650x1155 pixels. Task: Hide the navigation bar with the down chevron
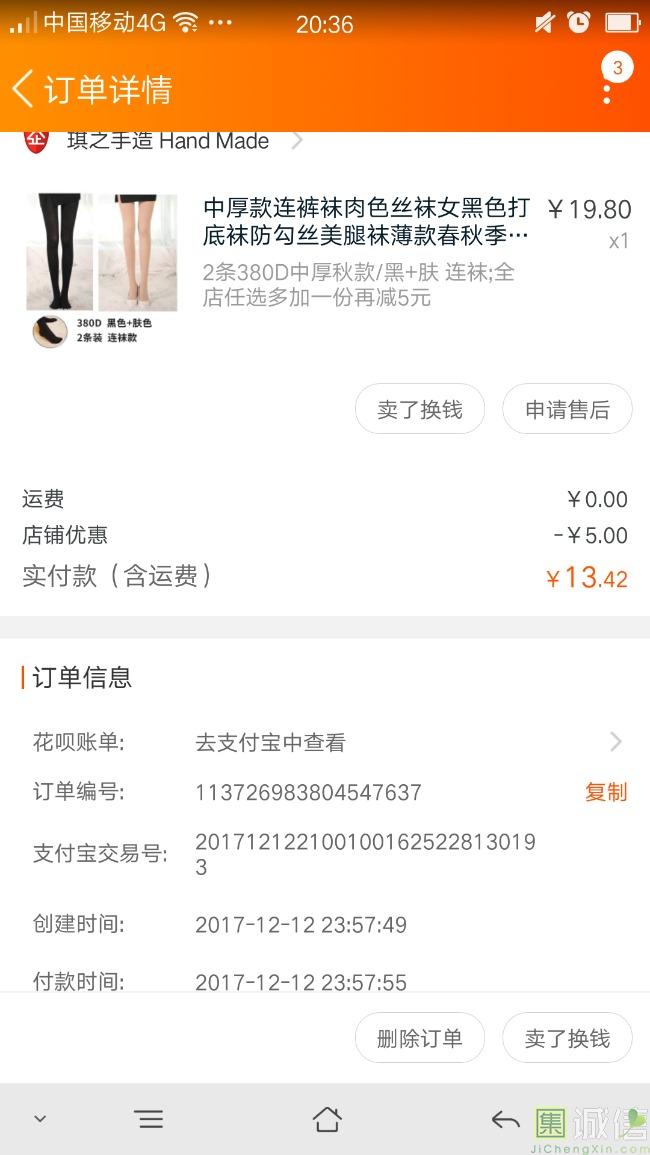40,1119
